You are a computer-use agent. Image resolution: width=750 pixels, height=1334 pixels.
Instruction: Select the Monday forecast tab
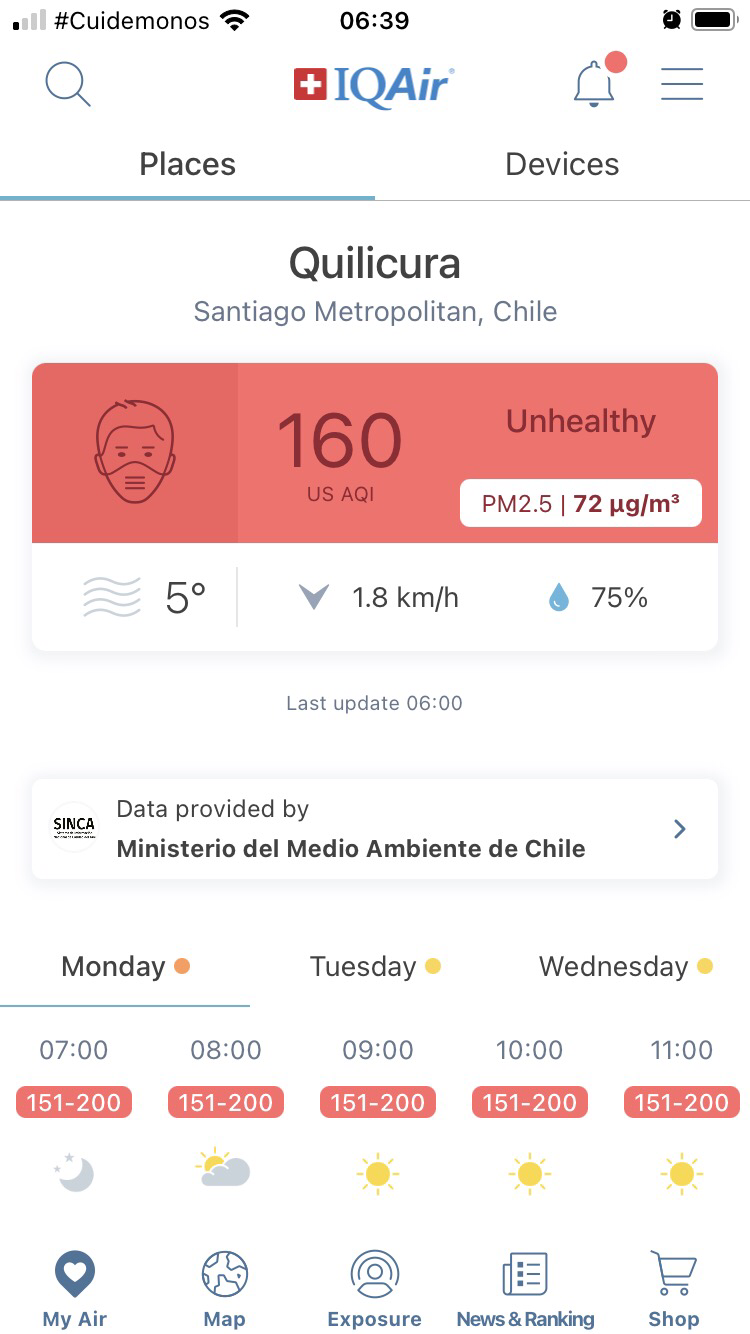point(125,967)
